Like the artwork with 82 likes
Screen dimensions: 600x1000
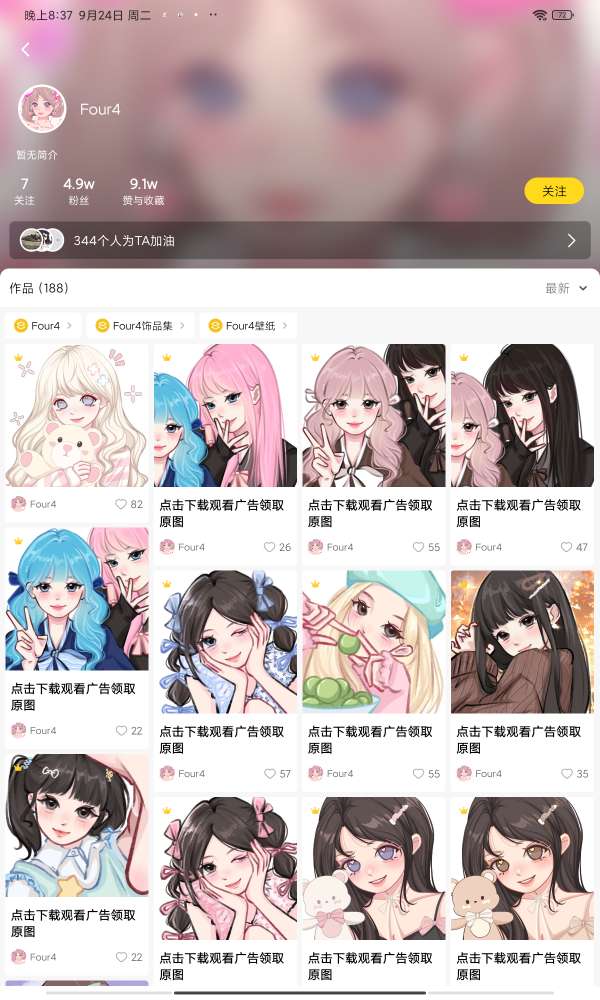121,505
